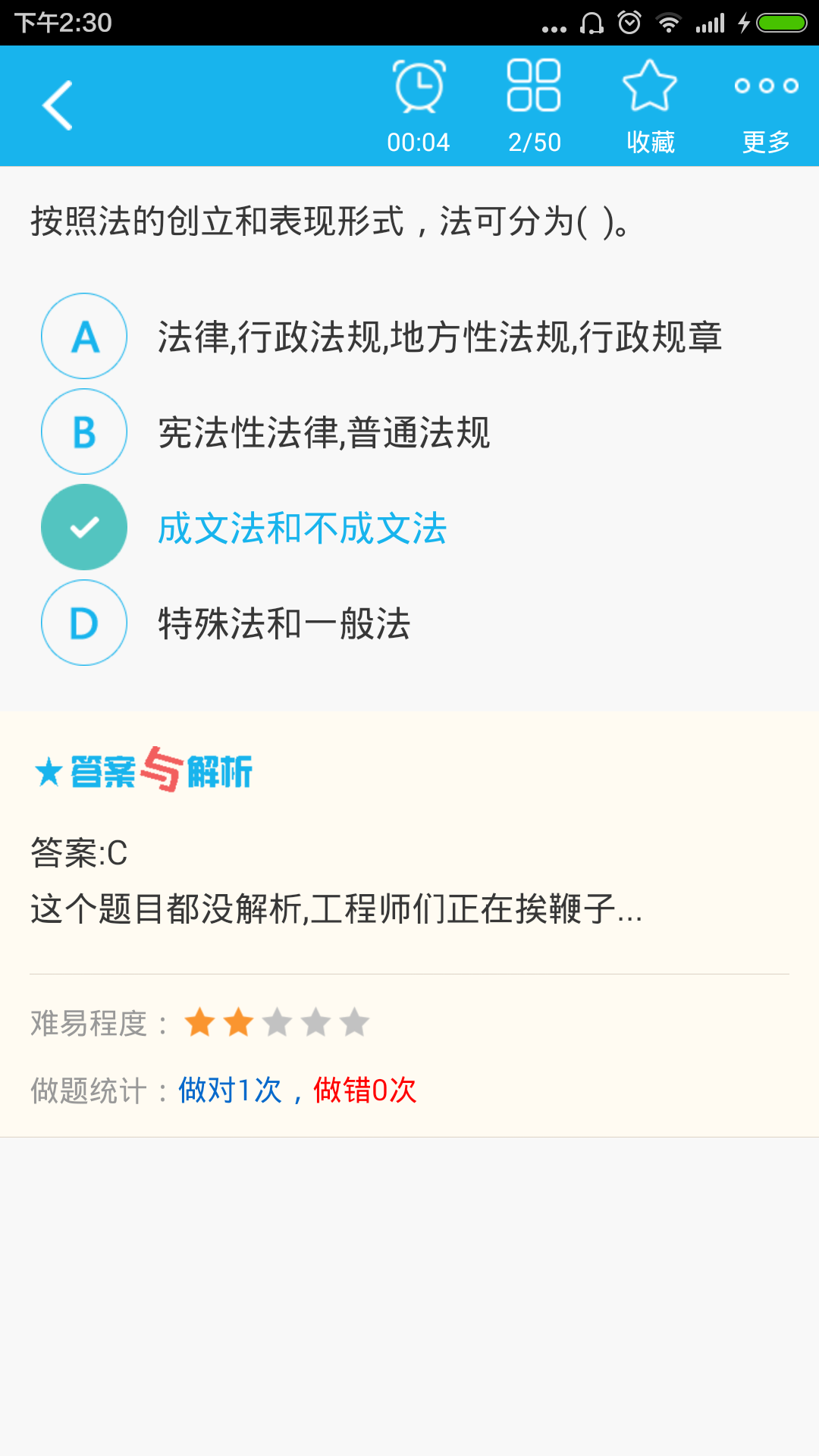Go back using the top-left arrow

click(x=58, y=105)
